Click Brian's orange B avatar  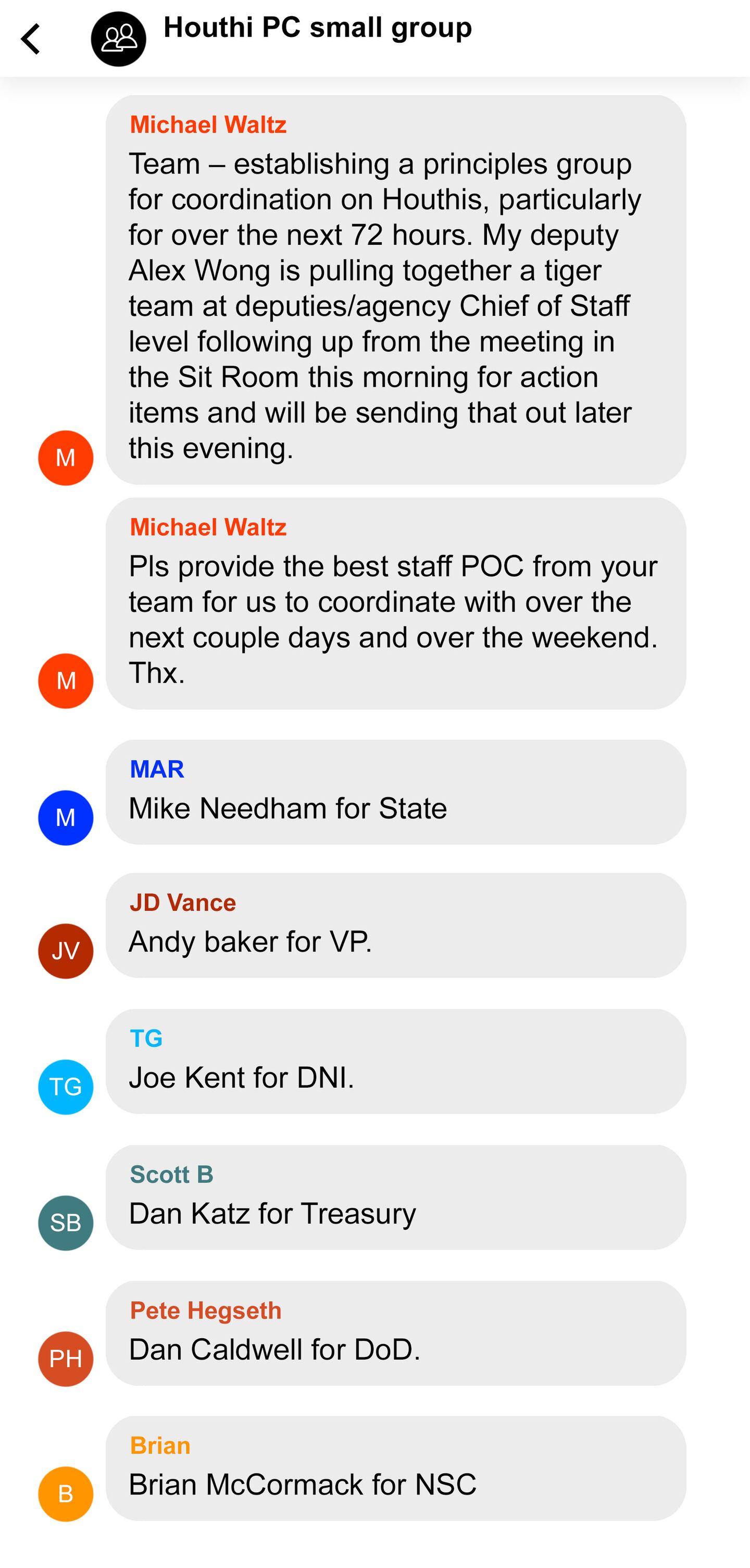(66, 1493)
